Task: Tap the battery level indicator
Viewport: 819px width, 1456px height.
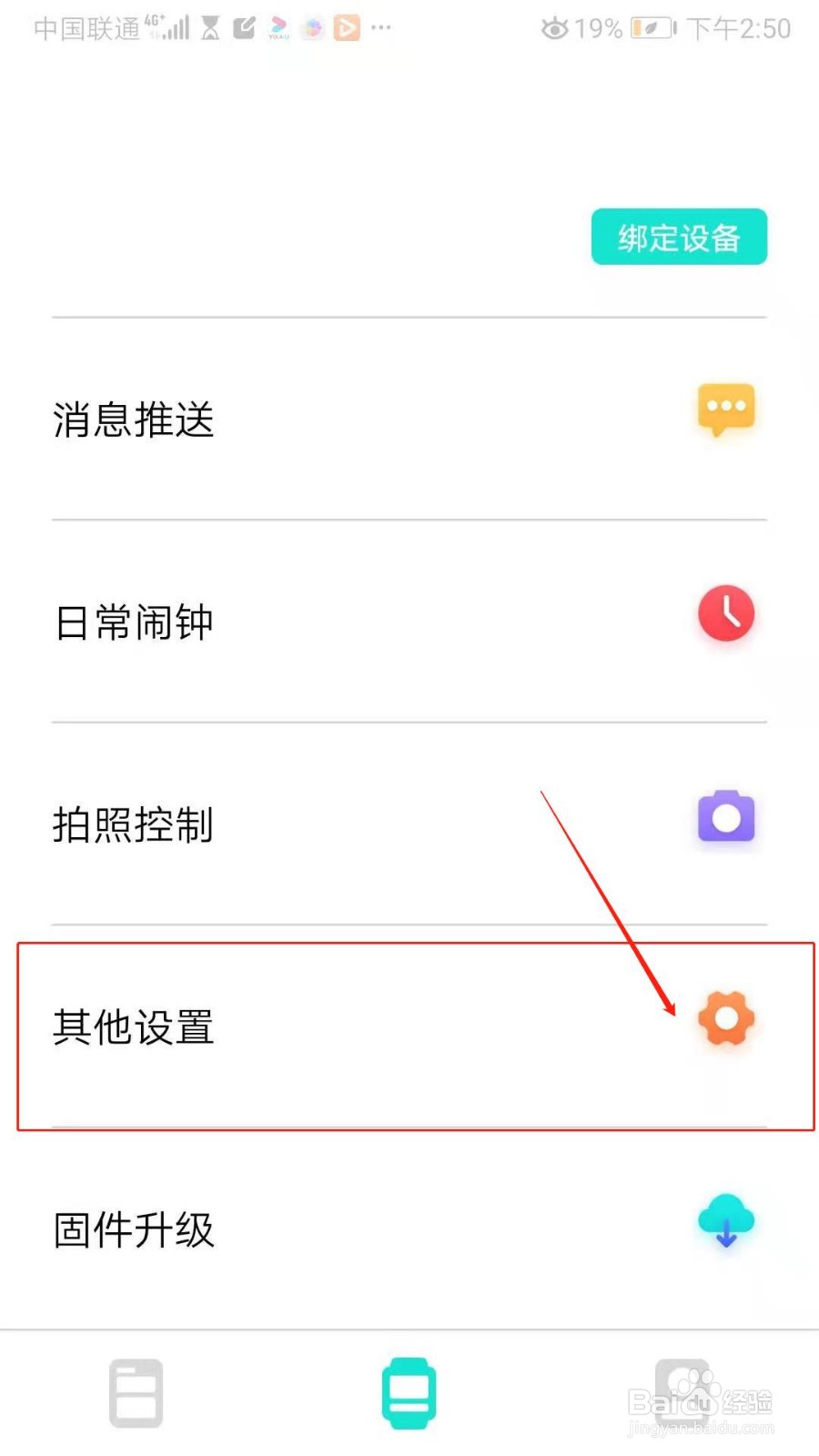Action: tap(650, 28)
